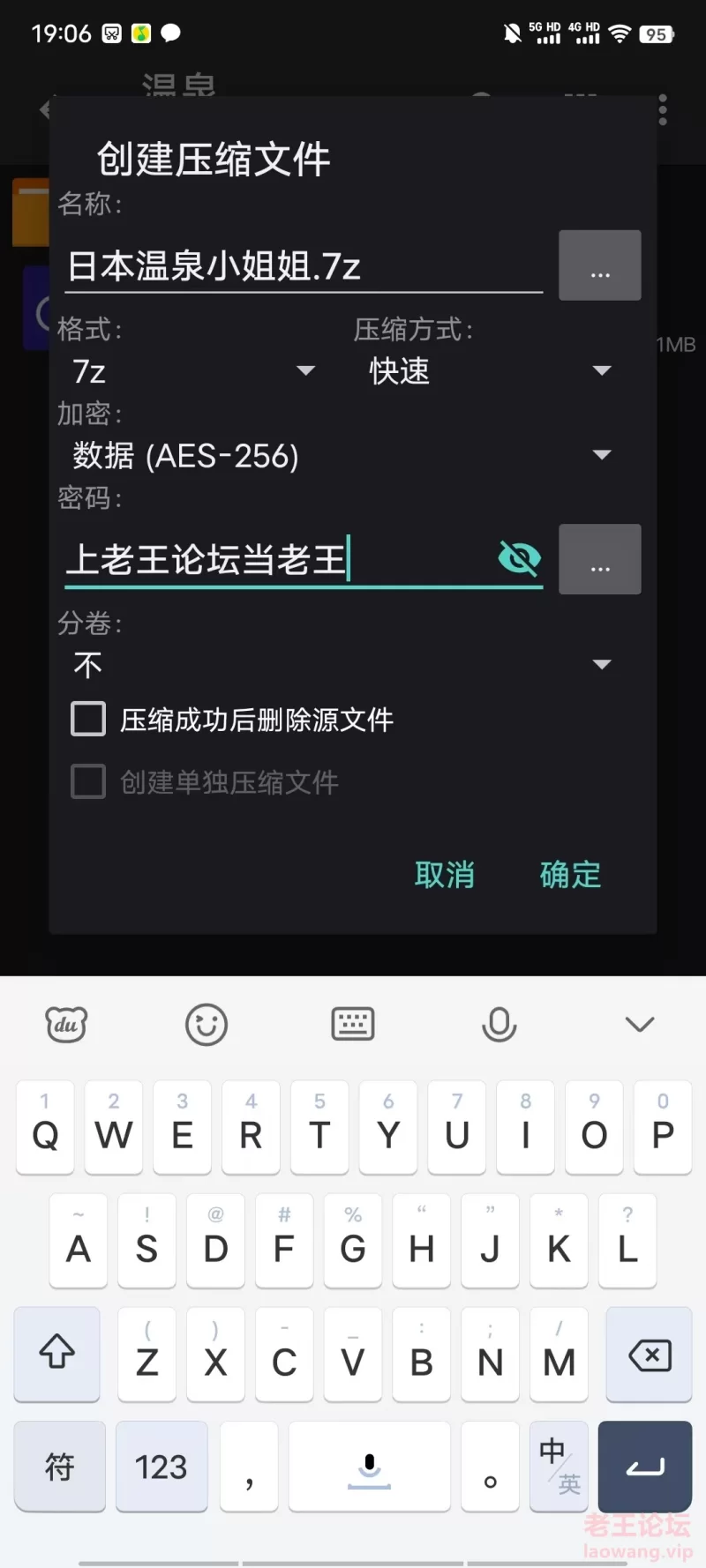Tap the keyboard backspace key

pyautogui.click(x=649, y=1355)
